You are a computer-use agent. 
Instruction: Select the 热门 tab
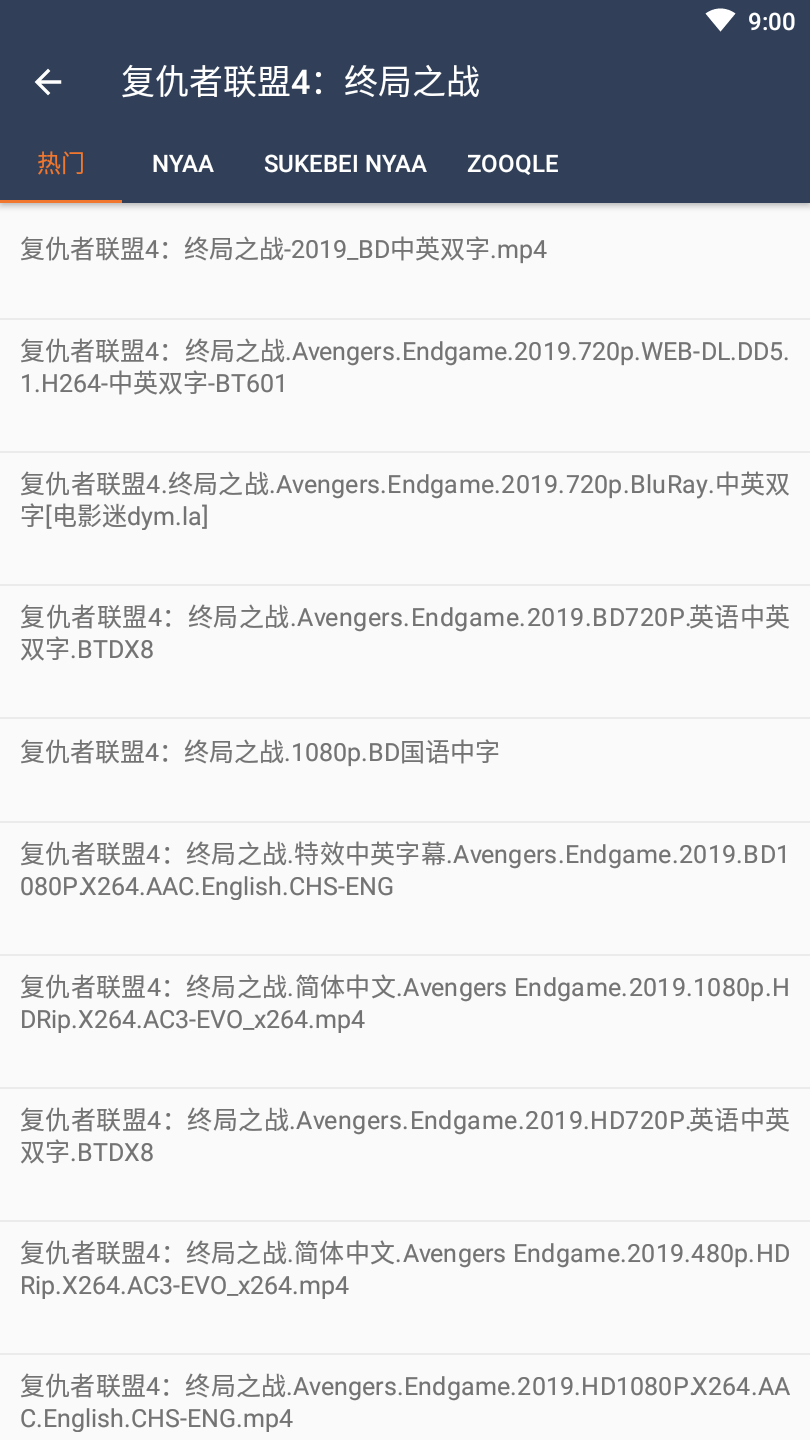point(61,164)
